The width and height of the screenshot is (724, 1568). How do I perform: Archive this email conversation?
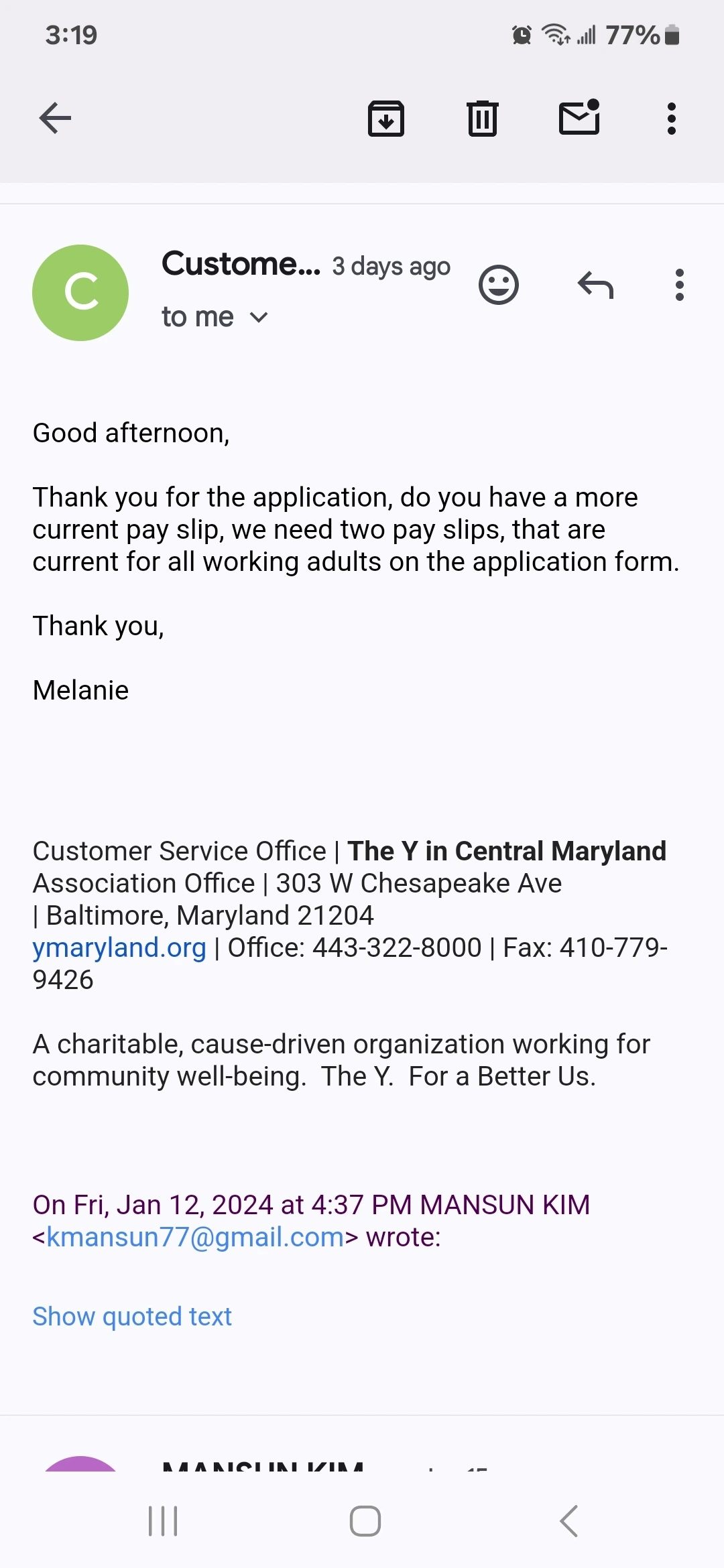tap(386, 119)
